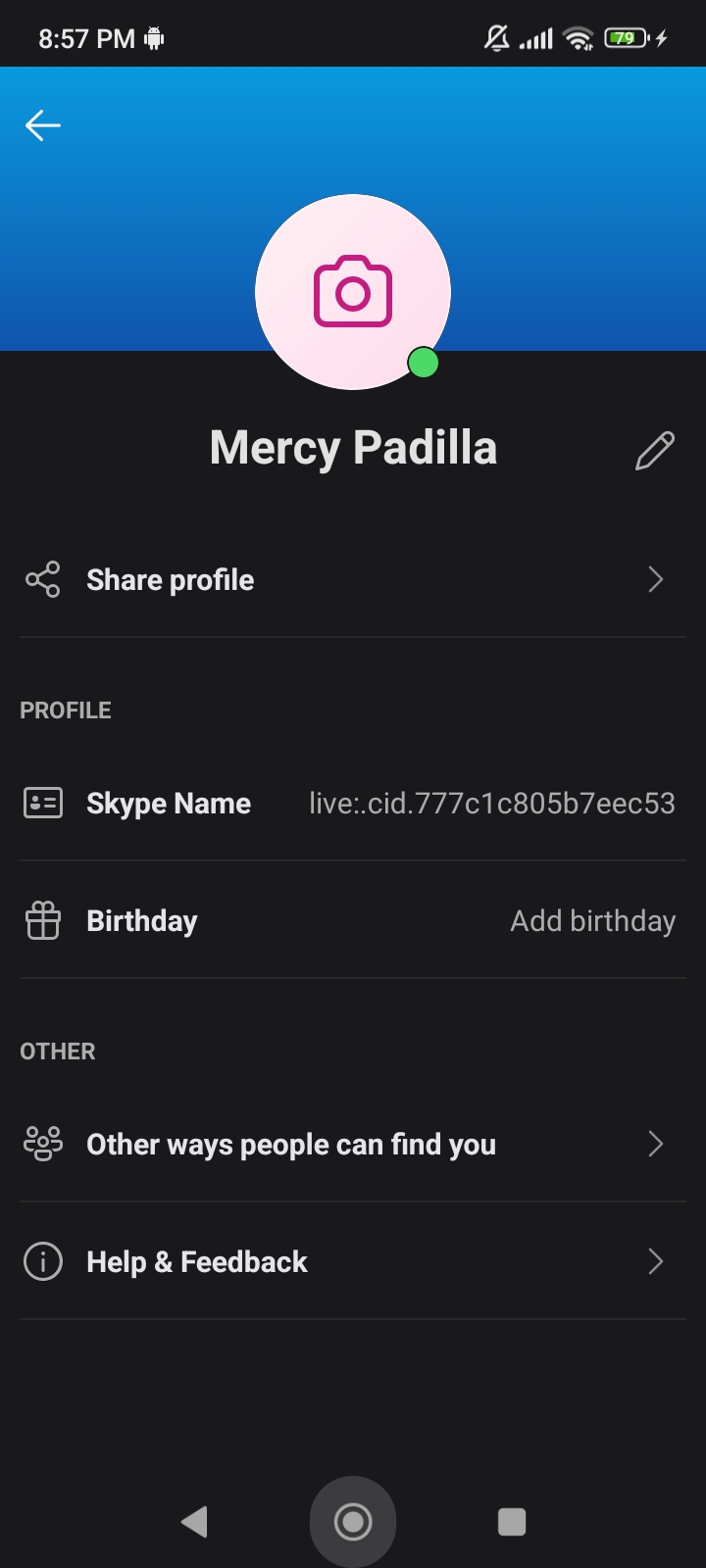This screenshot has height=1568, width=706.
Task: Tap the system home button
Action: coord(353,1521)
